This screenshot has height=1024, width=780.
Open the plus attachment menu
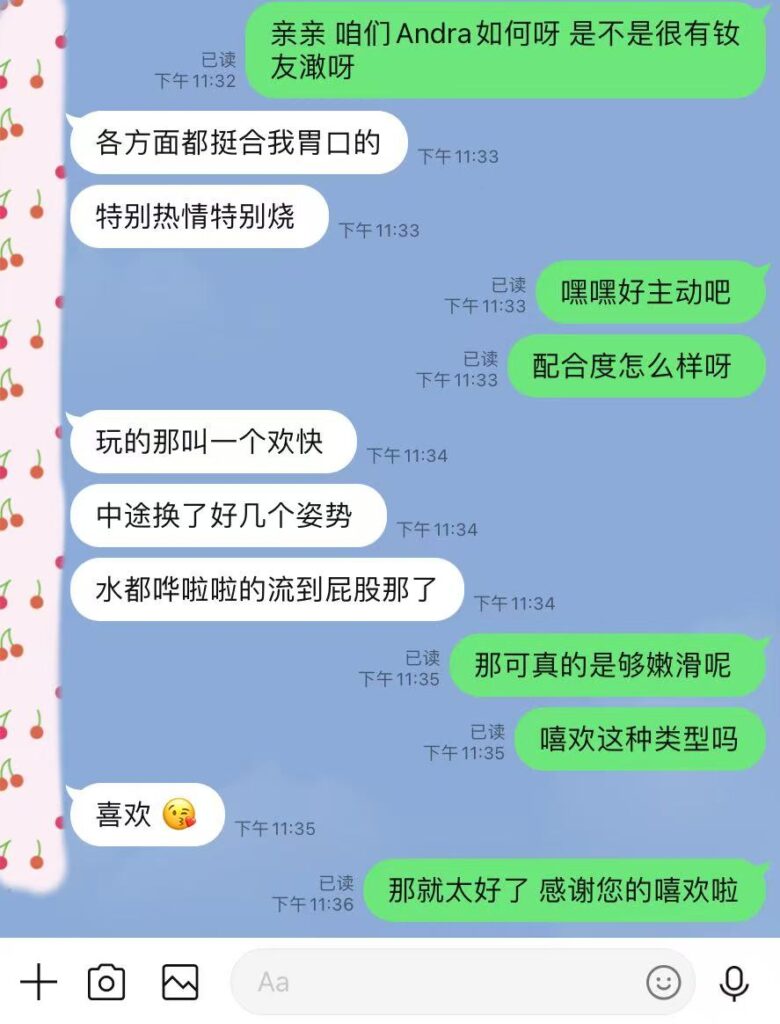(x=38, y=982)
